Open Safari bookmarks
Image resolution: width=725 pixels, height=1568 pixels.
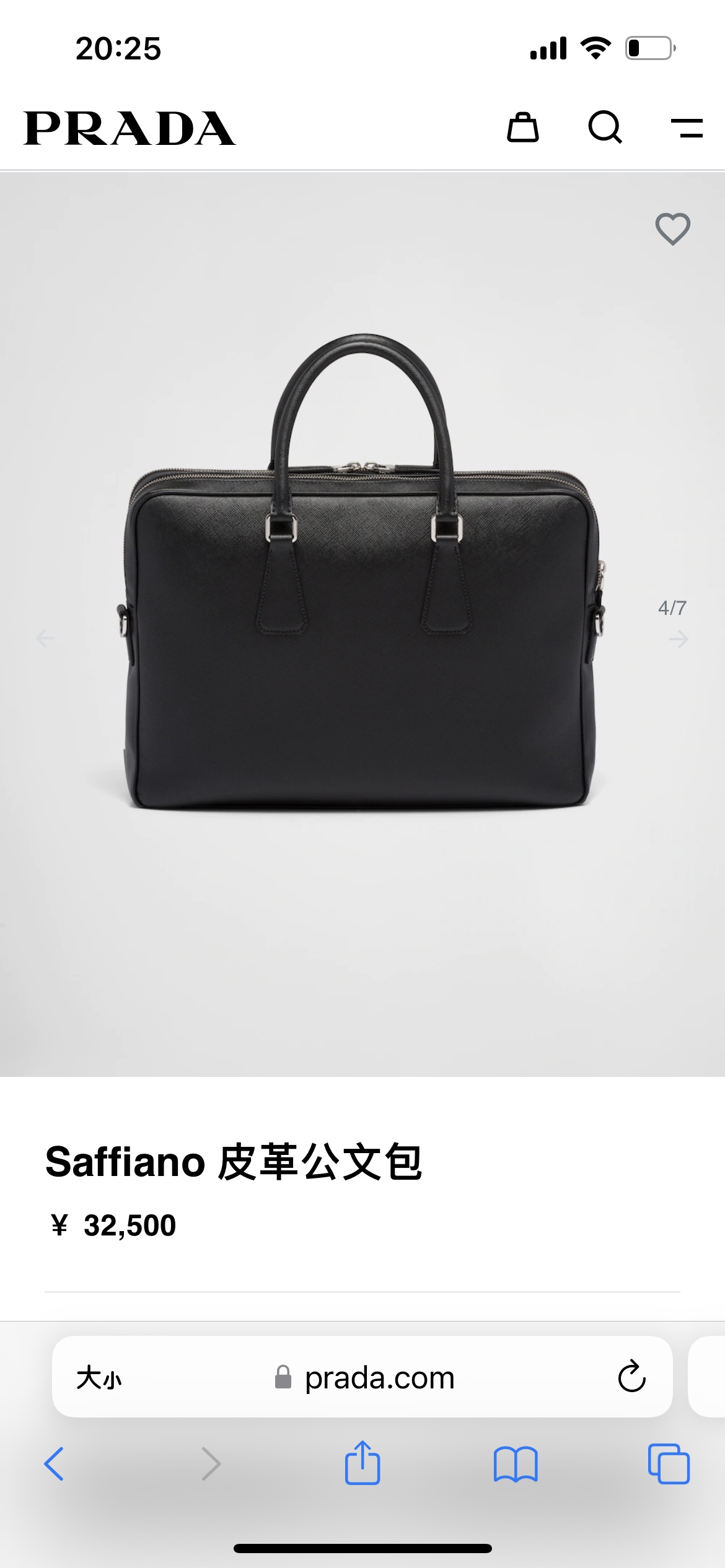click(516, 1464)
